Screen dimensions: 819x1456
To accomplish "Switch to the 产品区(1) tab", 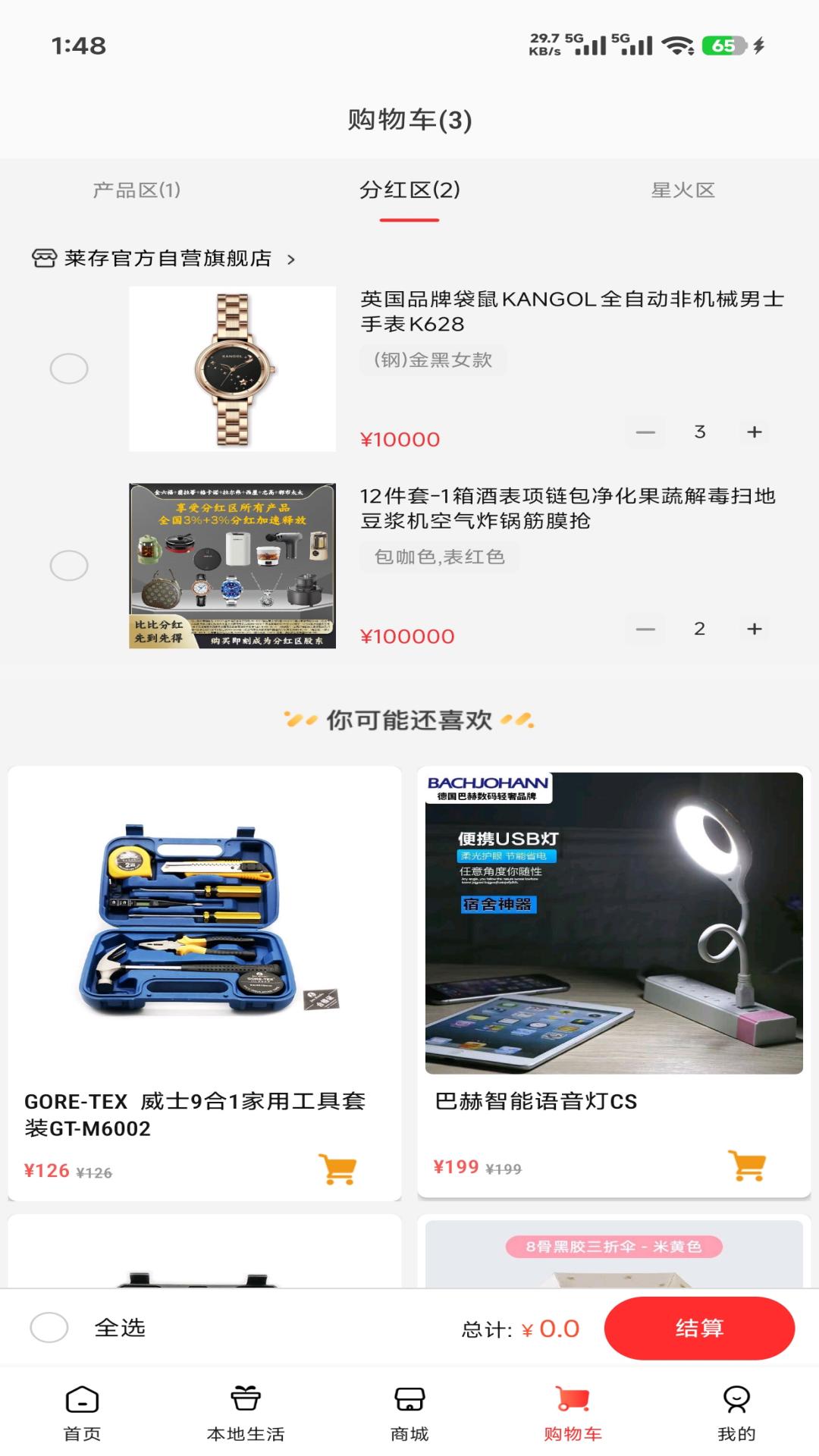I will point(136,190).
